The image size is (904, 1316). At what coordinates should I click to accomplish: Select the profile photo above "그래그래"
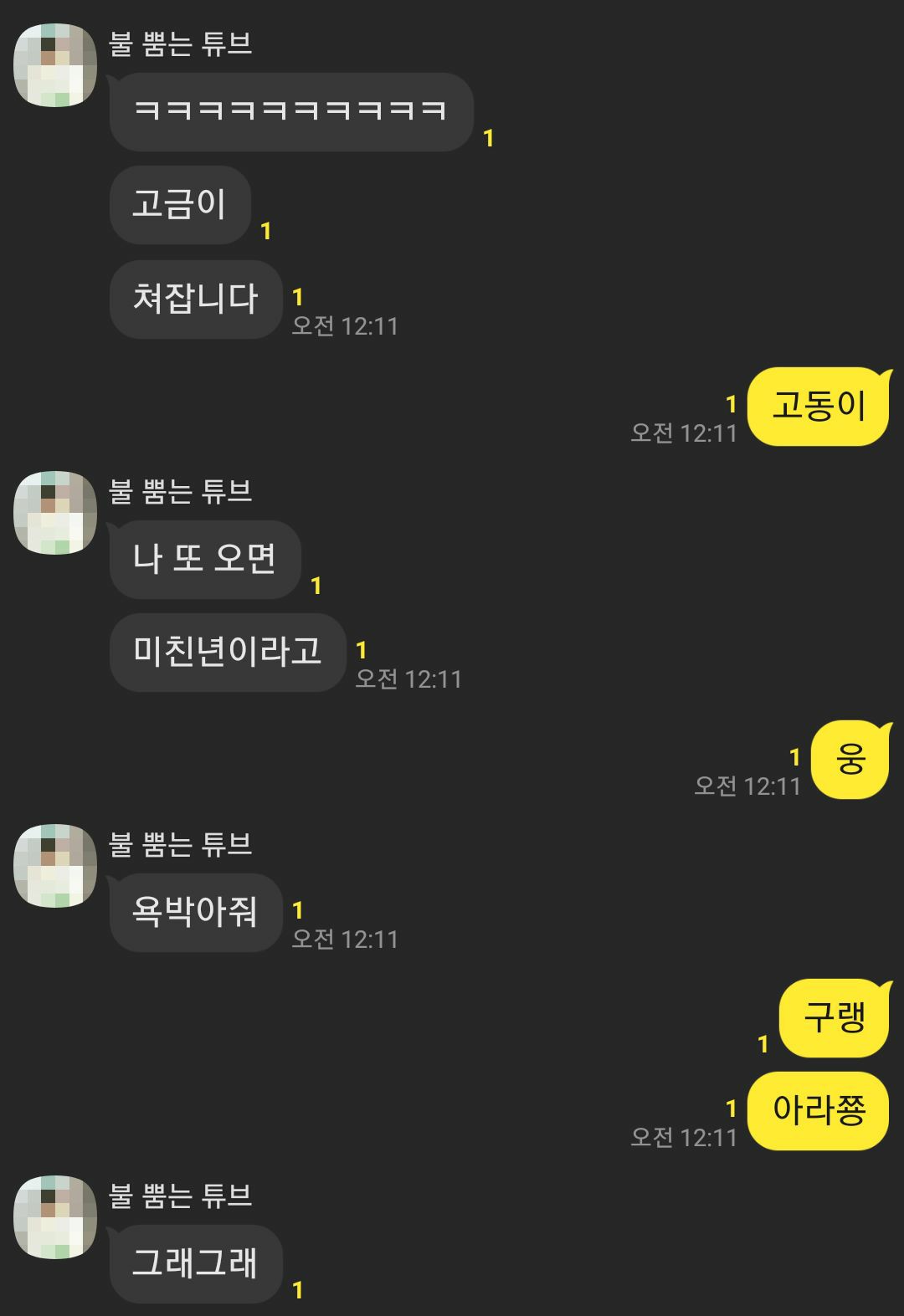pos(55,1217)
